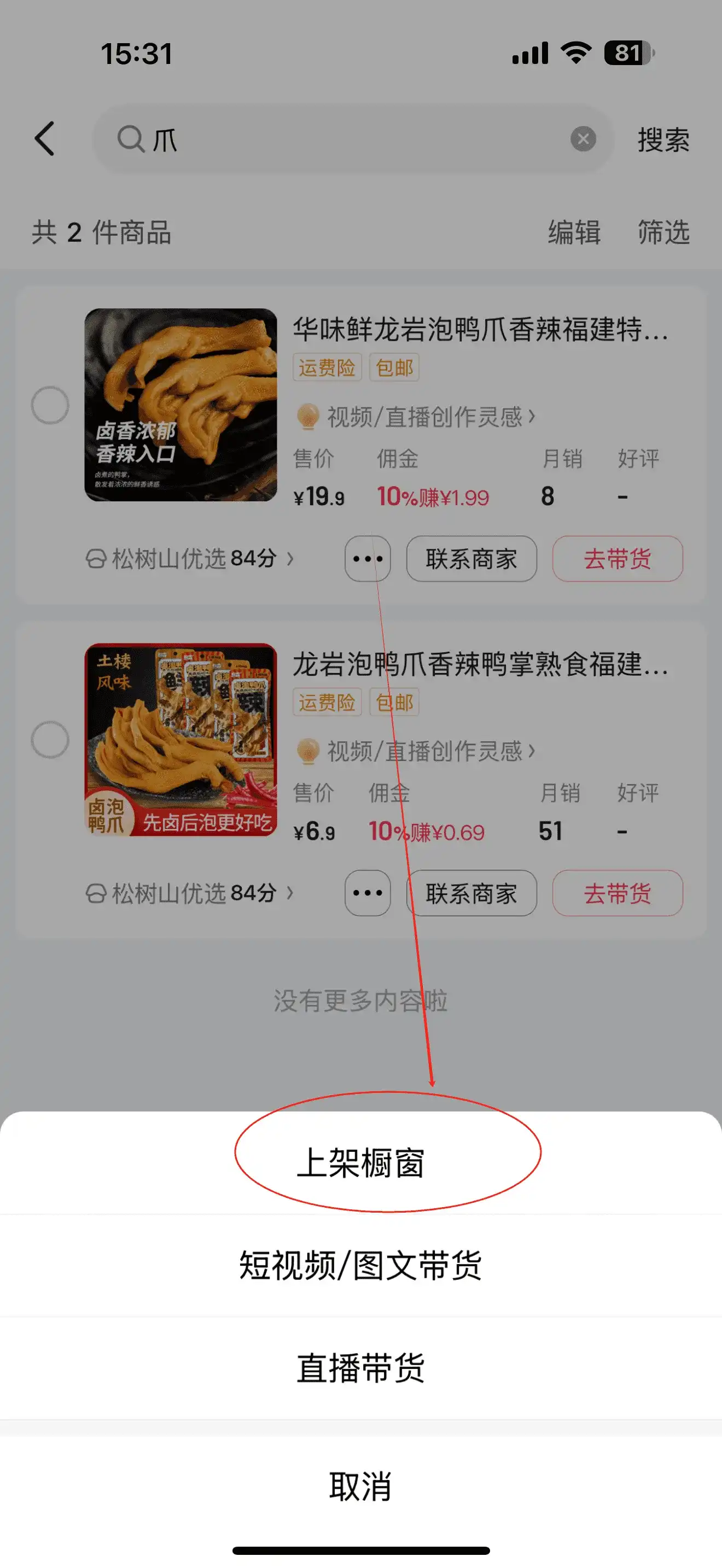Screen dimensions: 722x1568
Task: Open product 华味鲜龙岩泡鸭爪香辣福建特
Action: [x=480, y=329]
